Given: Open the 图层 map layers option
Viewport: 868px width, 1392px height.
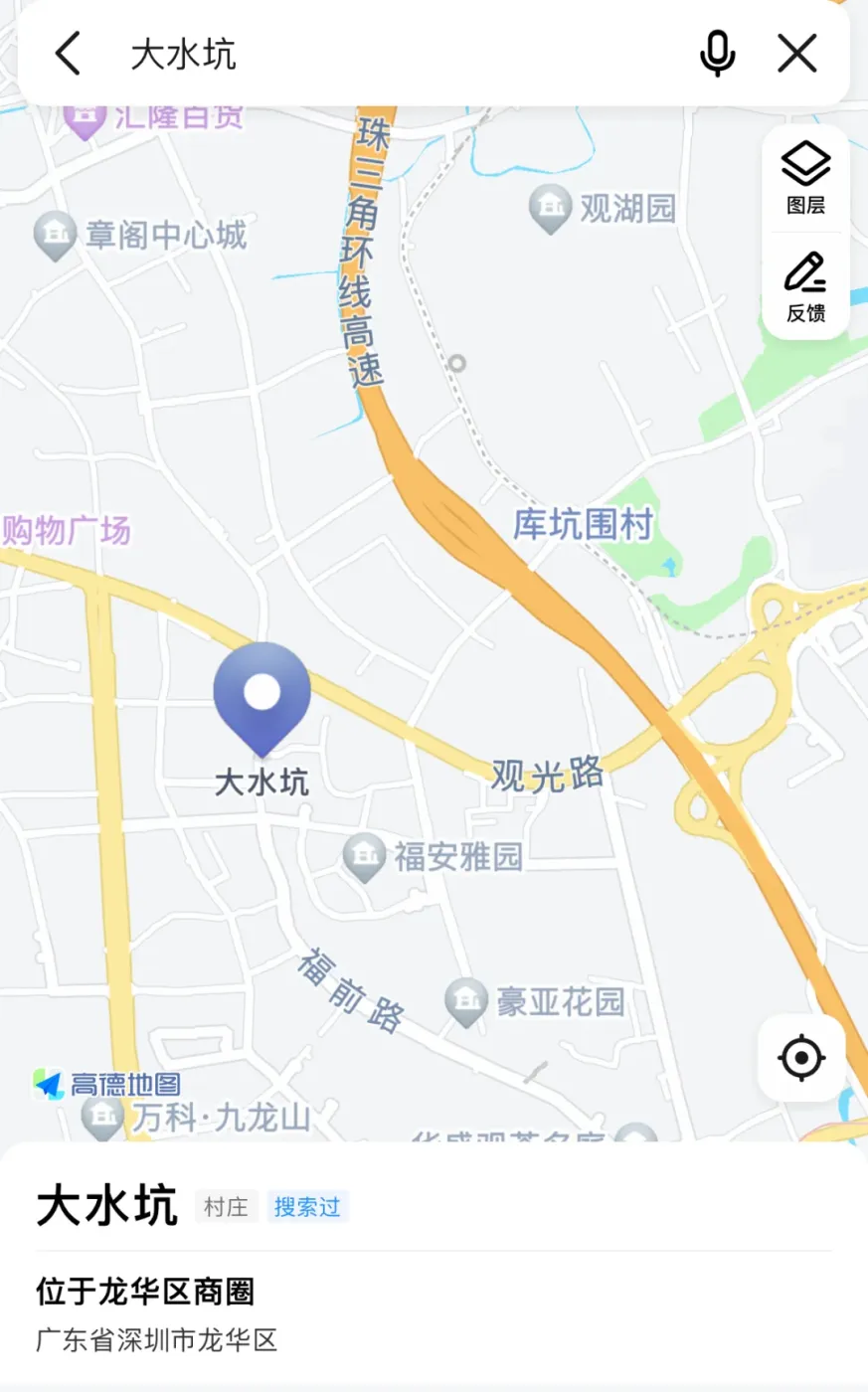Looking at the screenshot, I should pyautogui.click(x=805, y=177).
